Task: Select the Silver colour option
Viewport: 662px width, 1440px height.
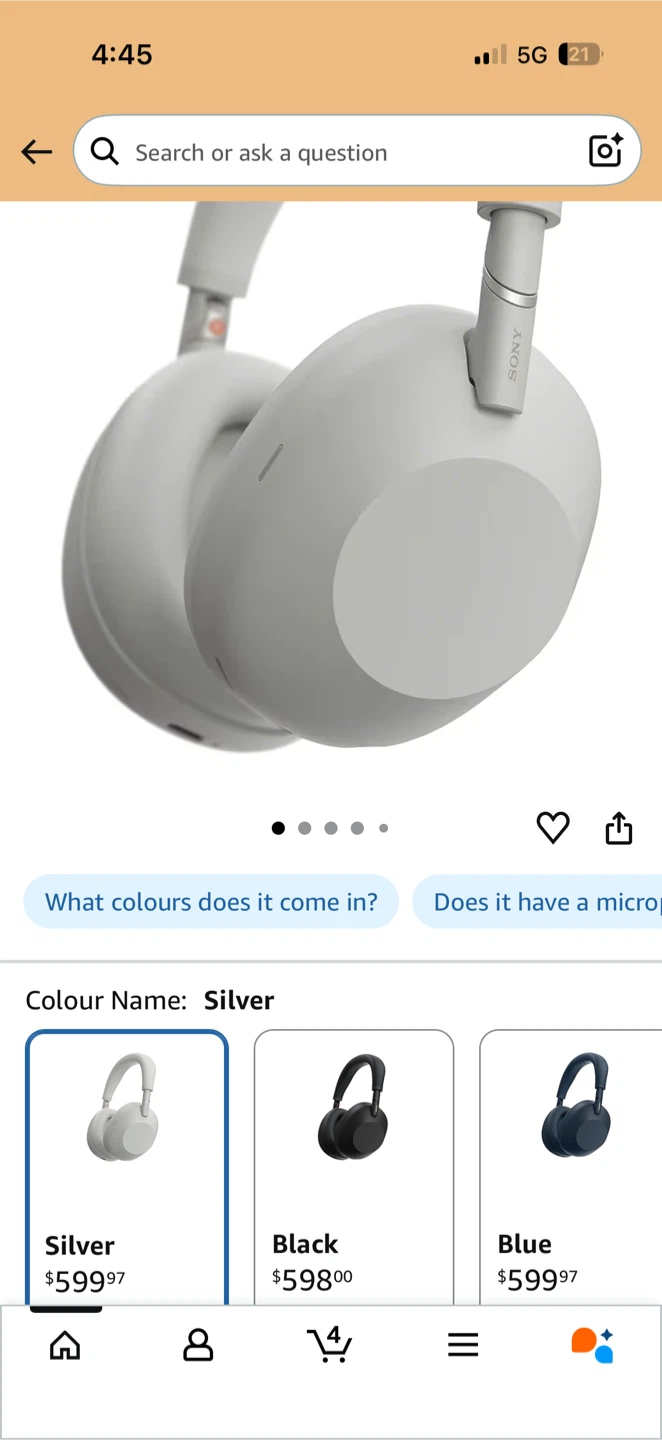Action: pyautogui.click(x=127, y=1168)
